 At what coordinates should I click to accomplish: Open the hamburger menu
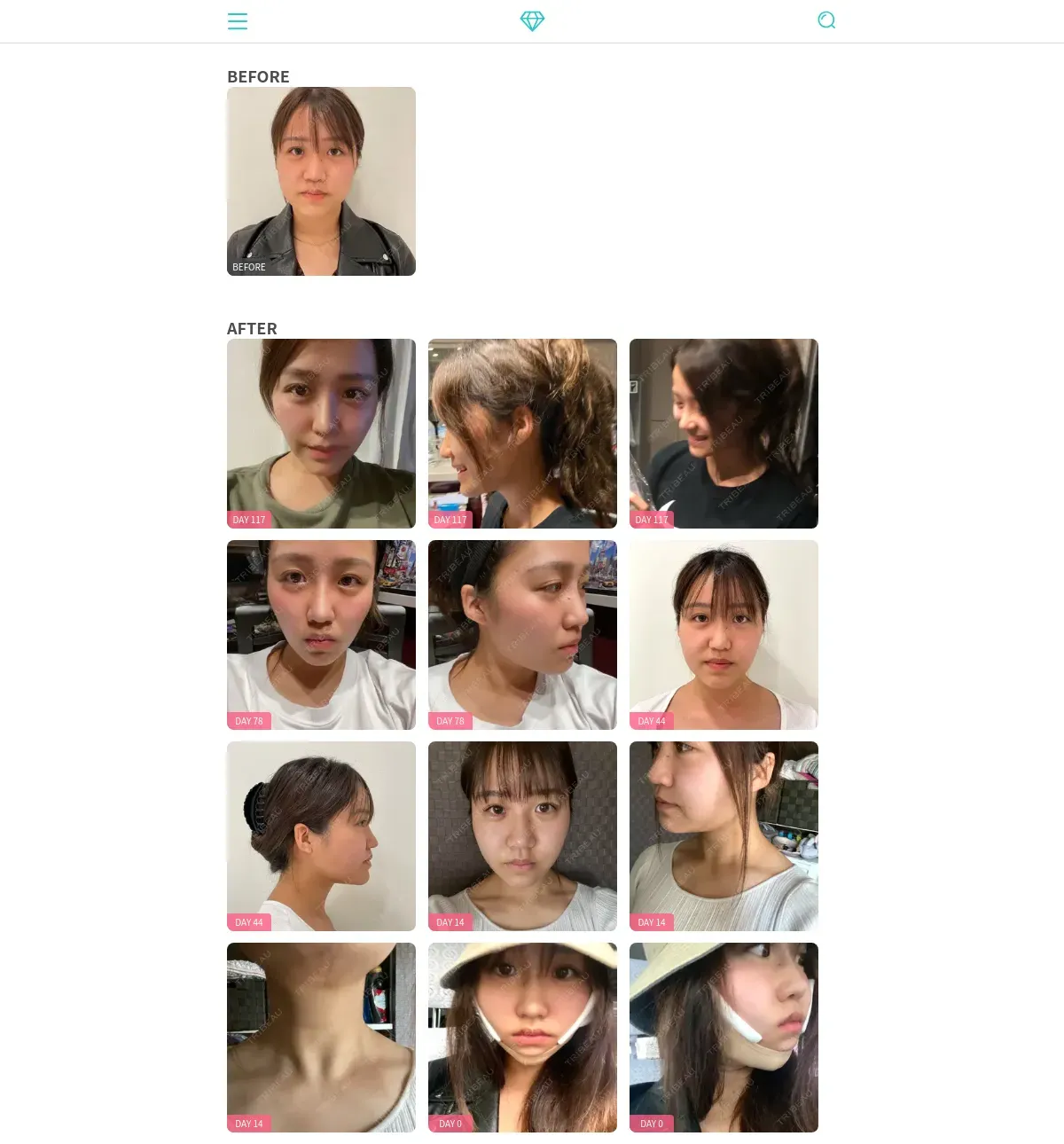point(238,21)
